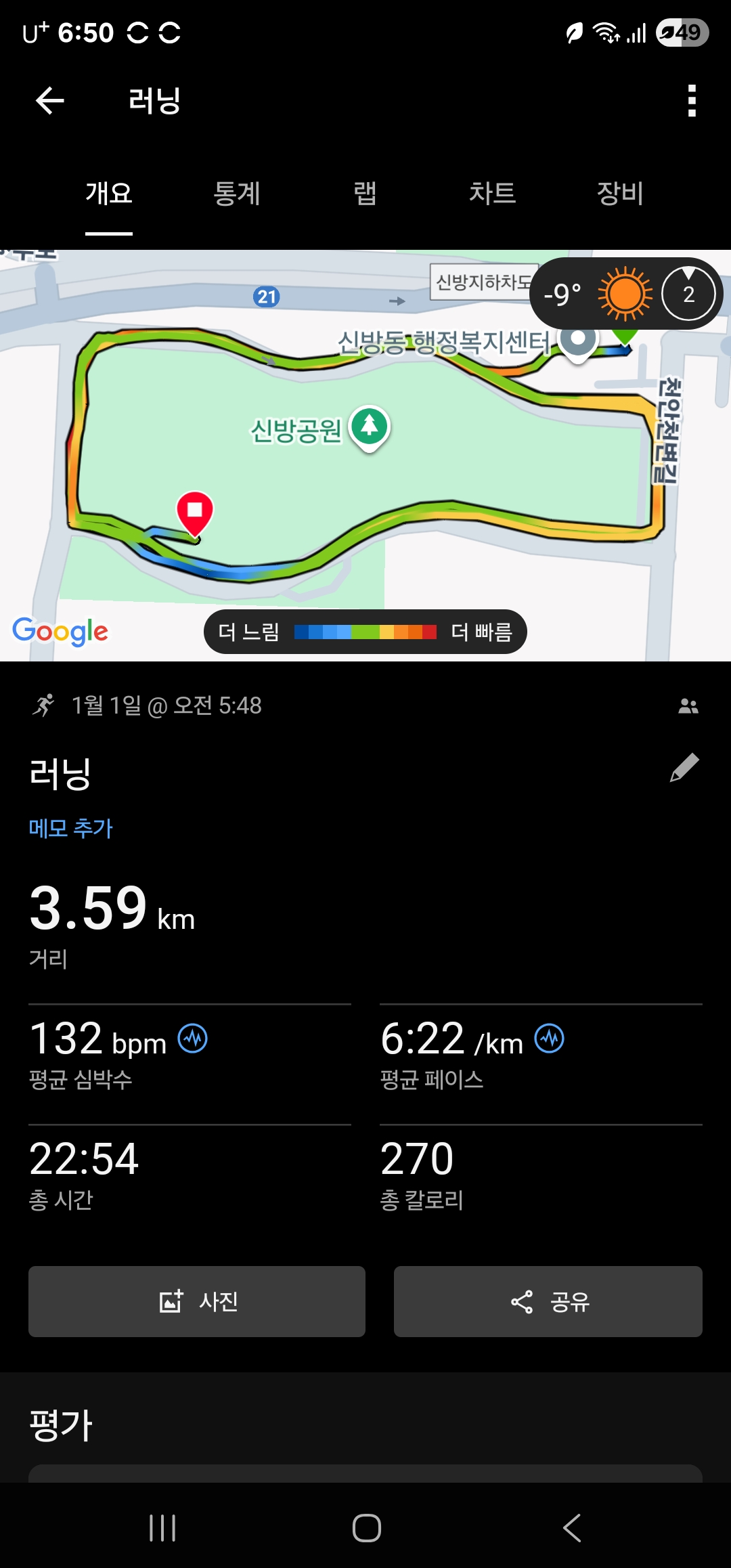Switch to the 랩 tab
Screen dimensions: 731x1568
click(x=365, y=194)
